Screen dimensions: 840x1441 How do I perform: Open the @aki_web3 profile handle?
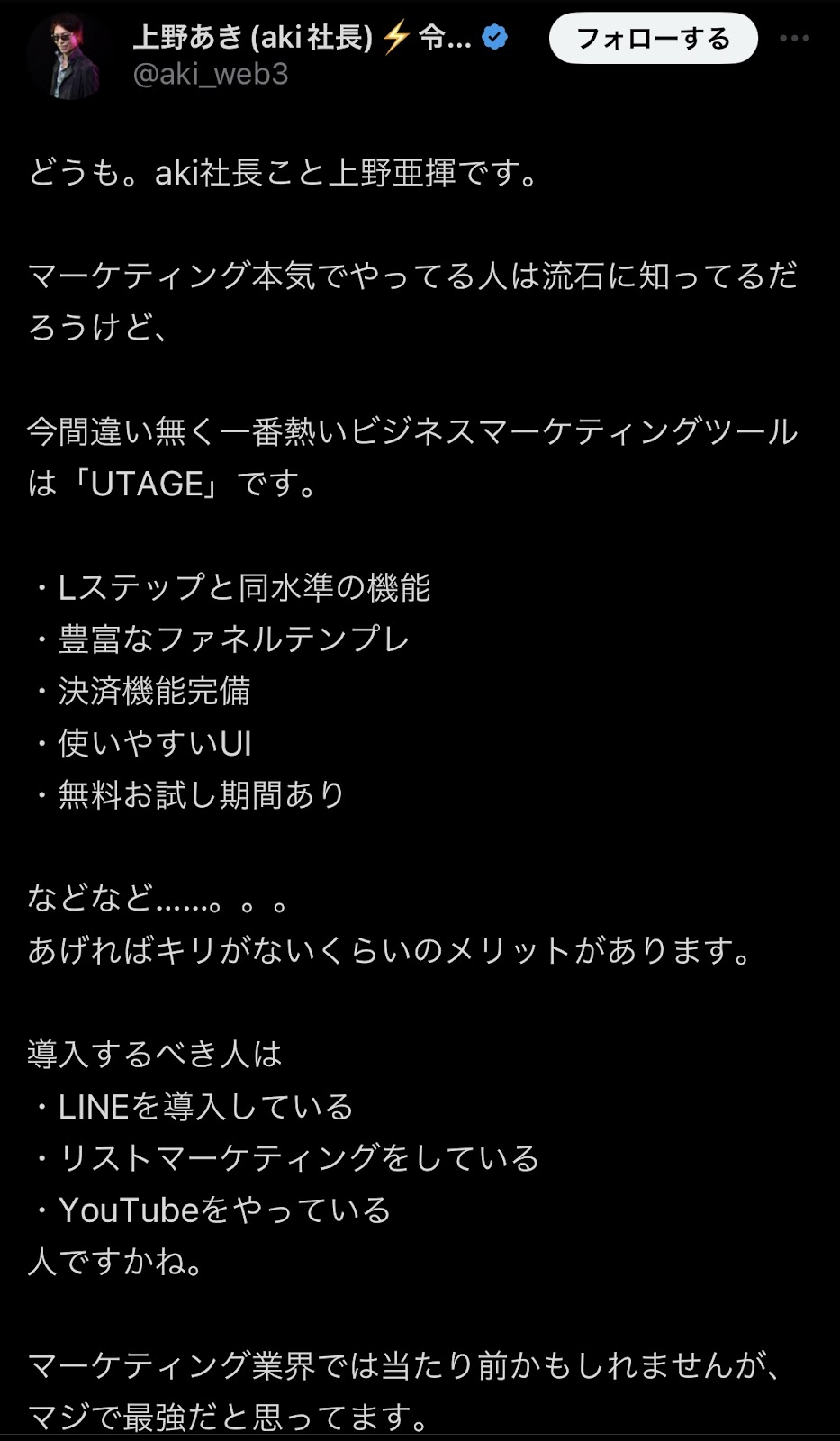click(211, 74)
